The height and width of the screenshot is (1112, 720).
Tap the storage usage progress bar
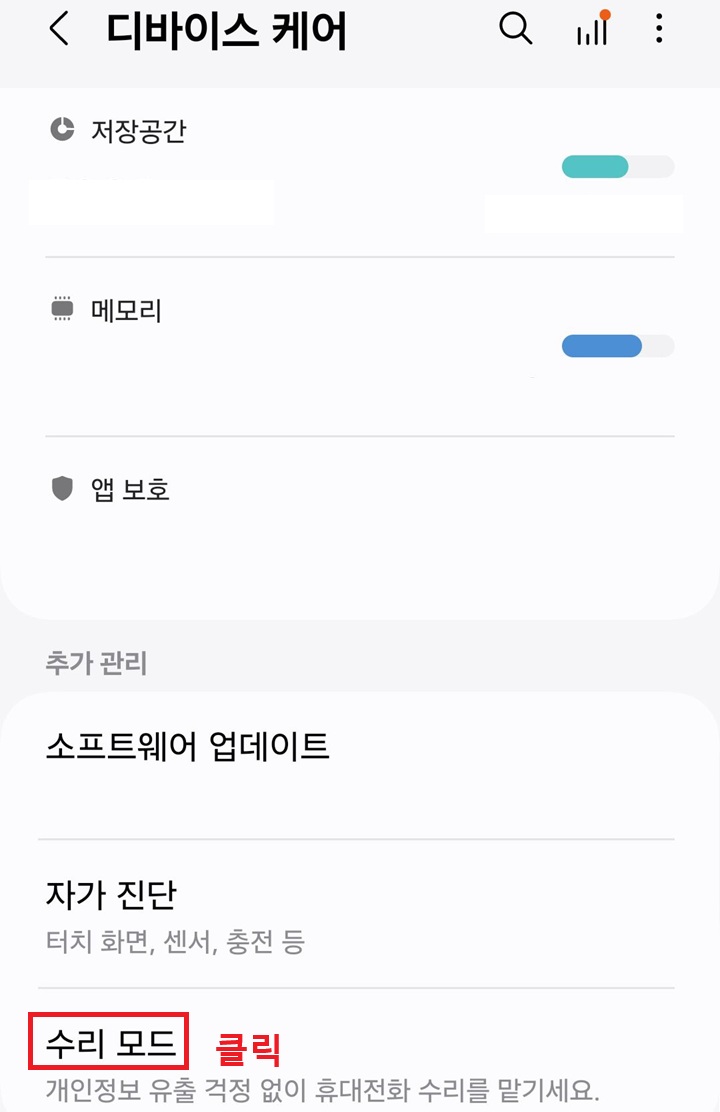[x=617, y=165]
